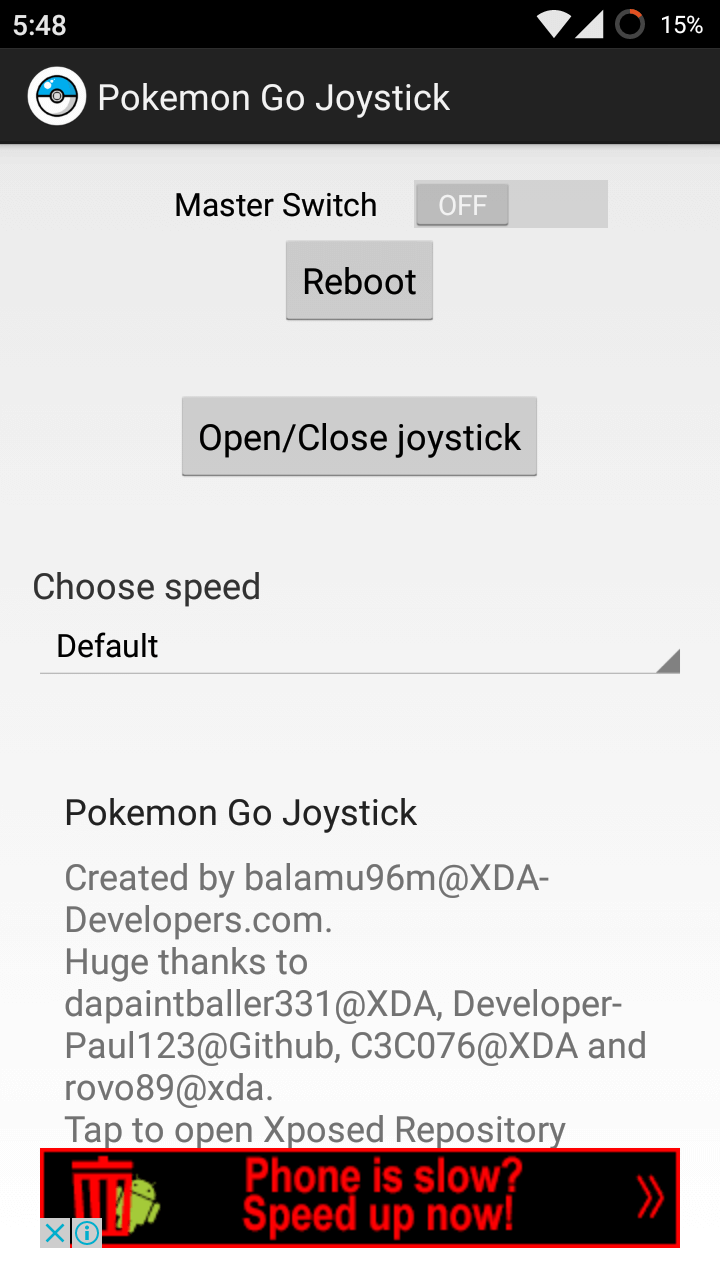Turn on the Master Switch
Image resolution: width=720 pixels, height=1280 pixels.
[511, 205]
